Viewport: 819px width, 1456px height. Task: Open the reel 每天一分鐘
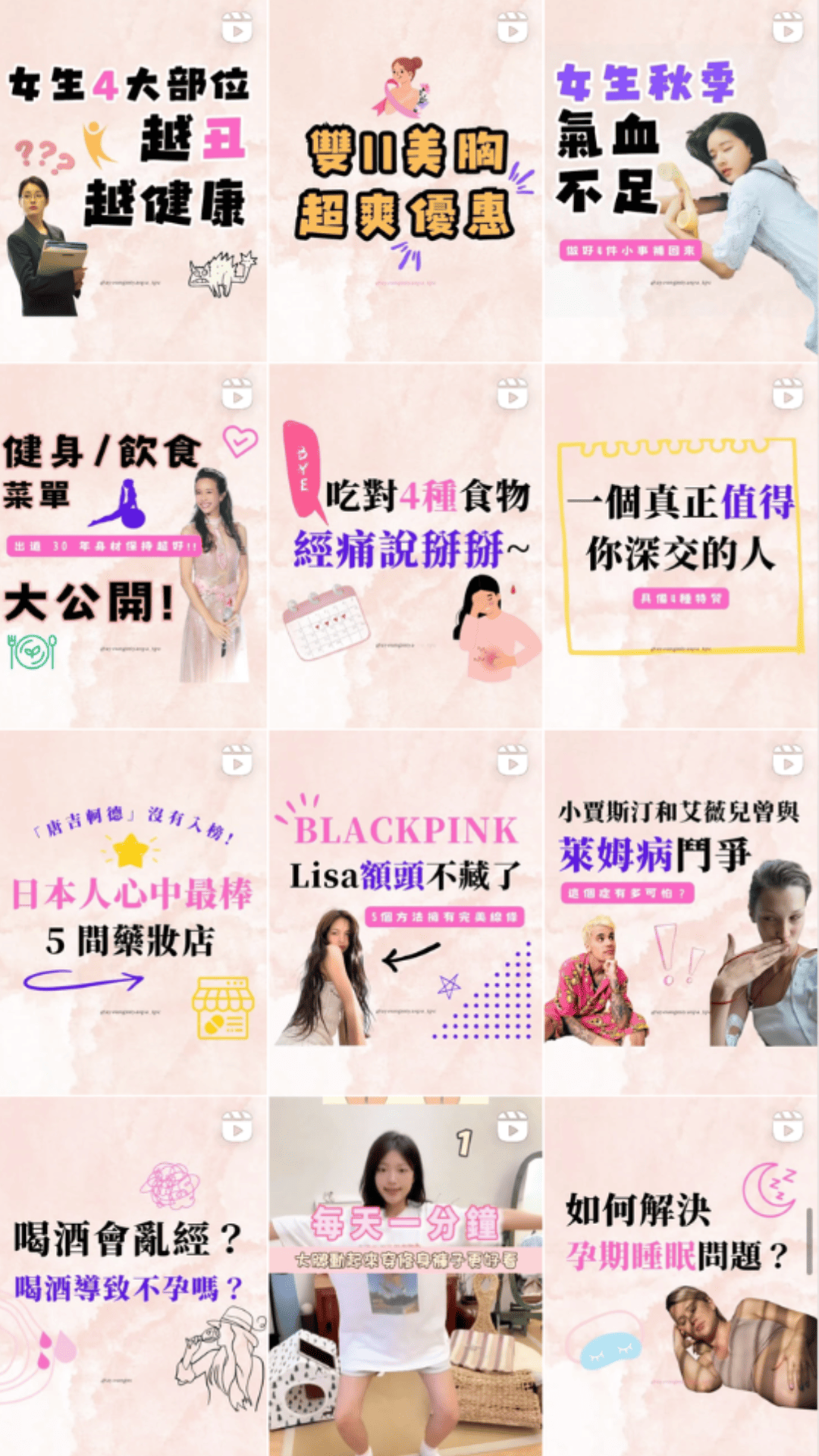(x=406, y=1277)
